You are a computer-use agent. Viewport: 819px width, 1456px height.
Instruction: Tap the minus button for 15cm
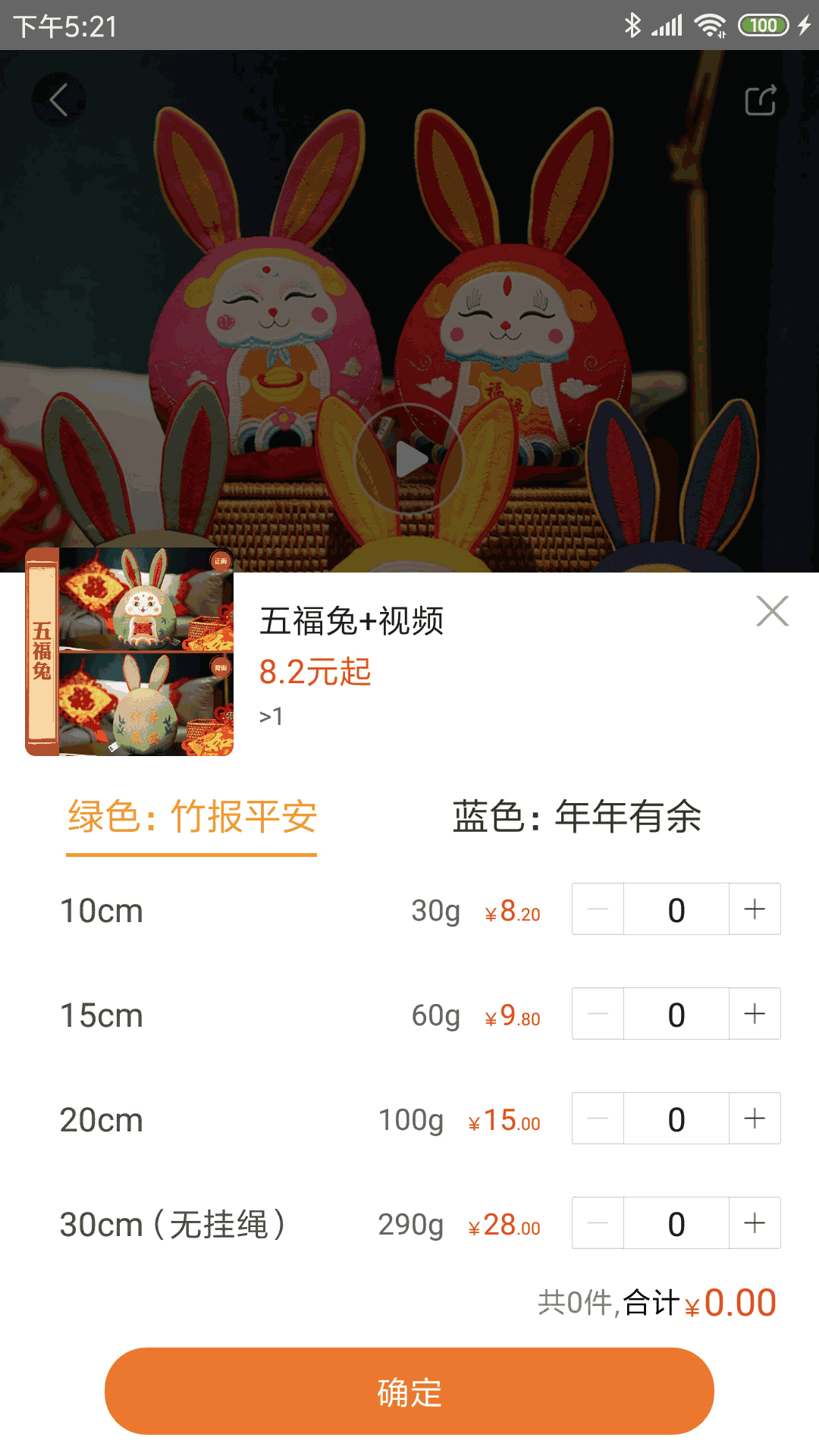598,1014
